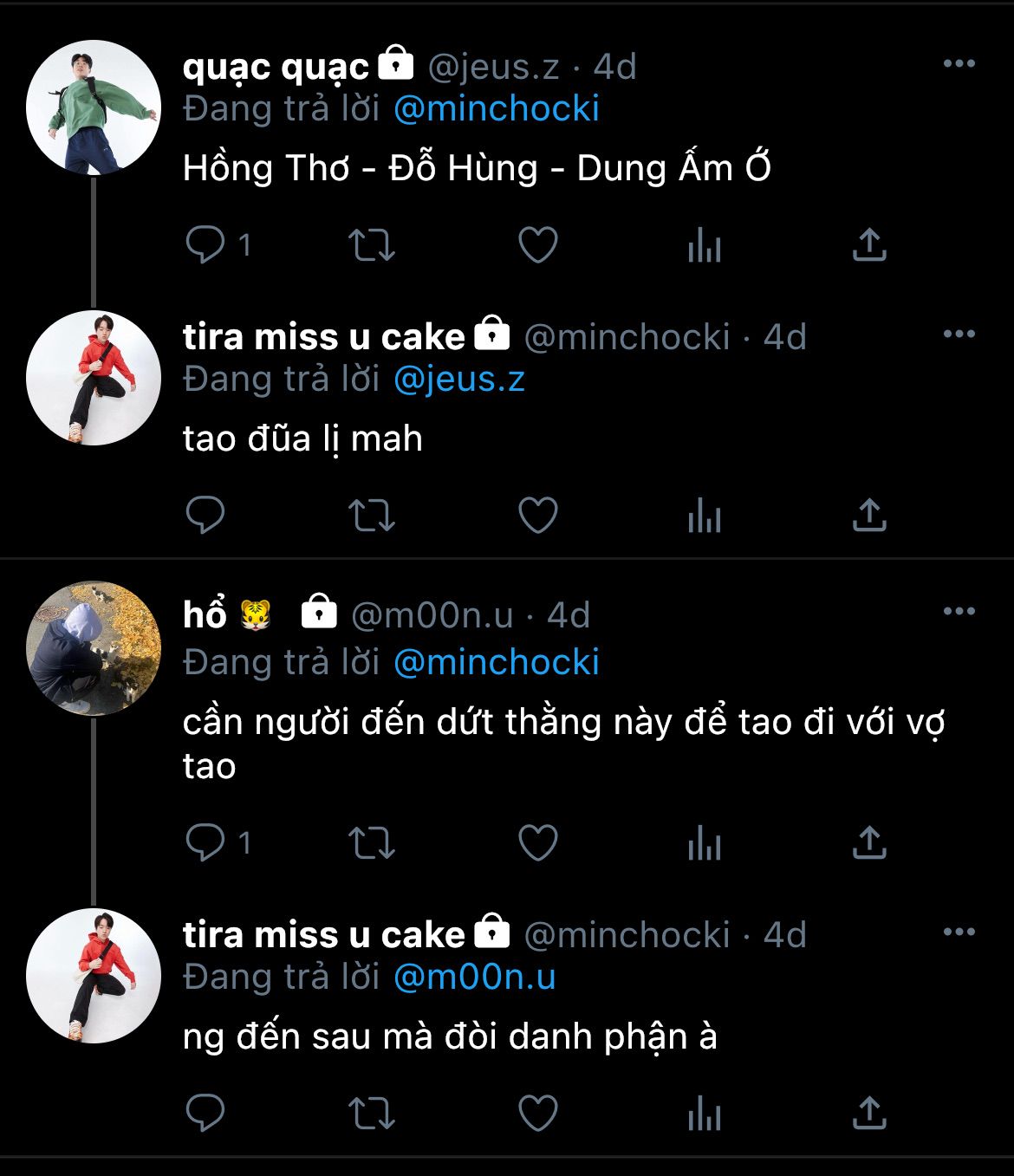
Task: Retweet hổ's tweet
Action: (x=372, y=842)
